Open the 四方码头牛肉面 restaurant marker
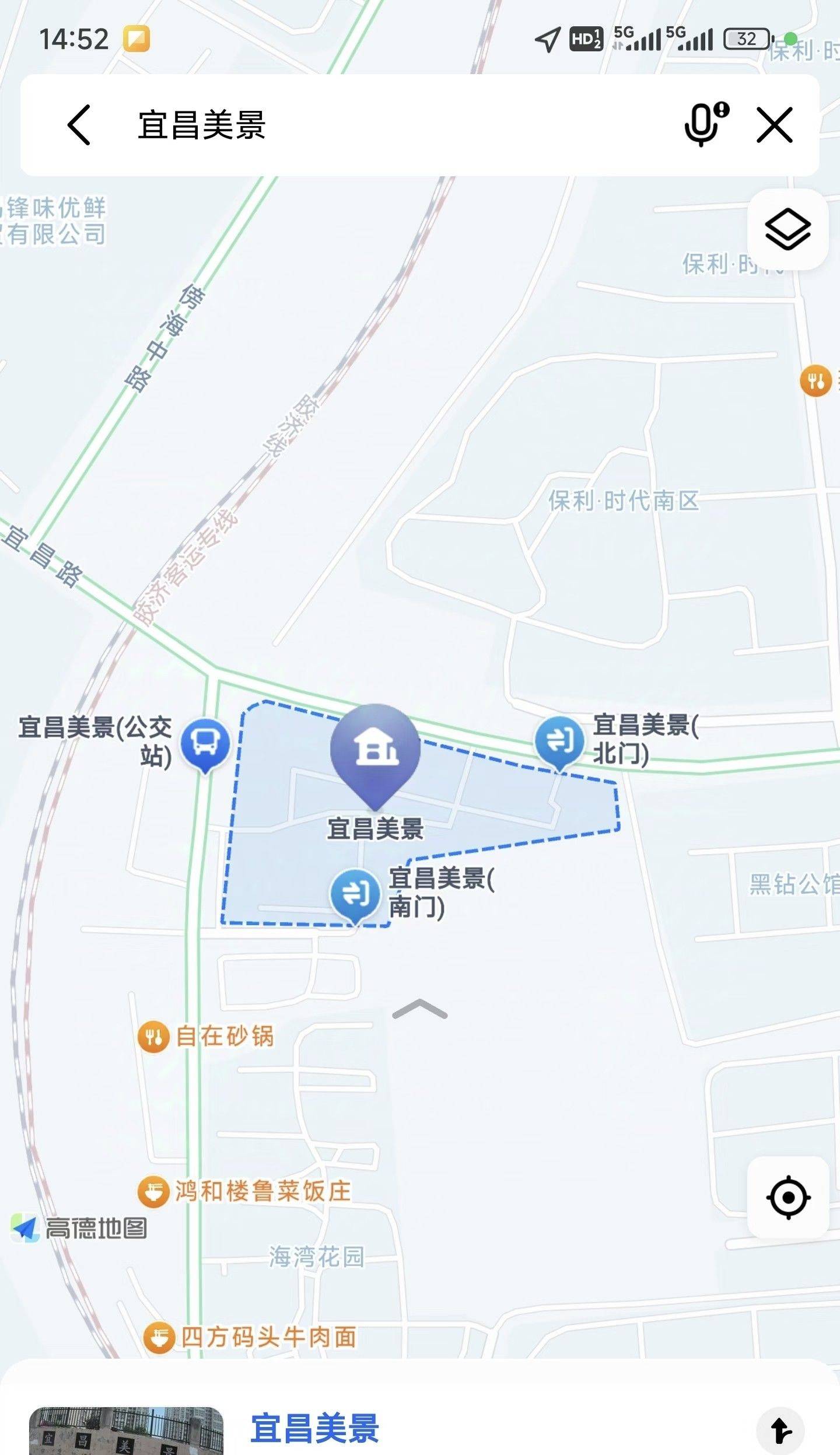The image size is (840, 1455). click(159, 1337)
